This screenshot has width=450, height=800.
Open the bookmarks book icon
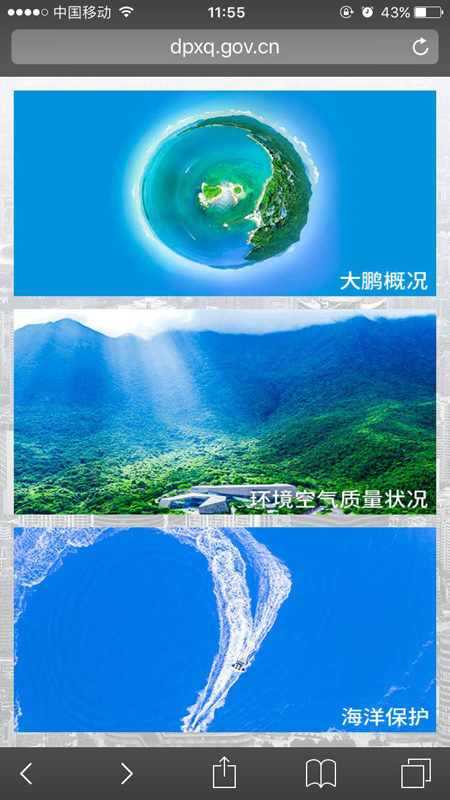[321, 773]
